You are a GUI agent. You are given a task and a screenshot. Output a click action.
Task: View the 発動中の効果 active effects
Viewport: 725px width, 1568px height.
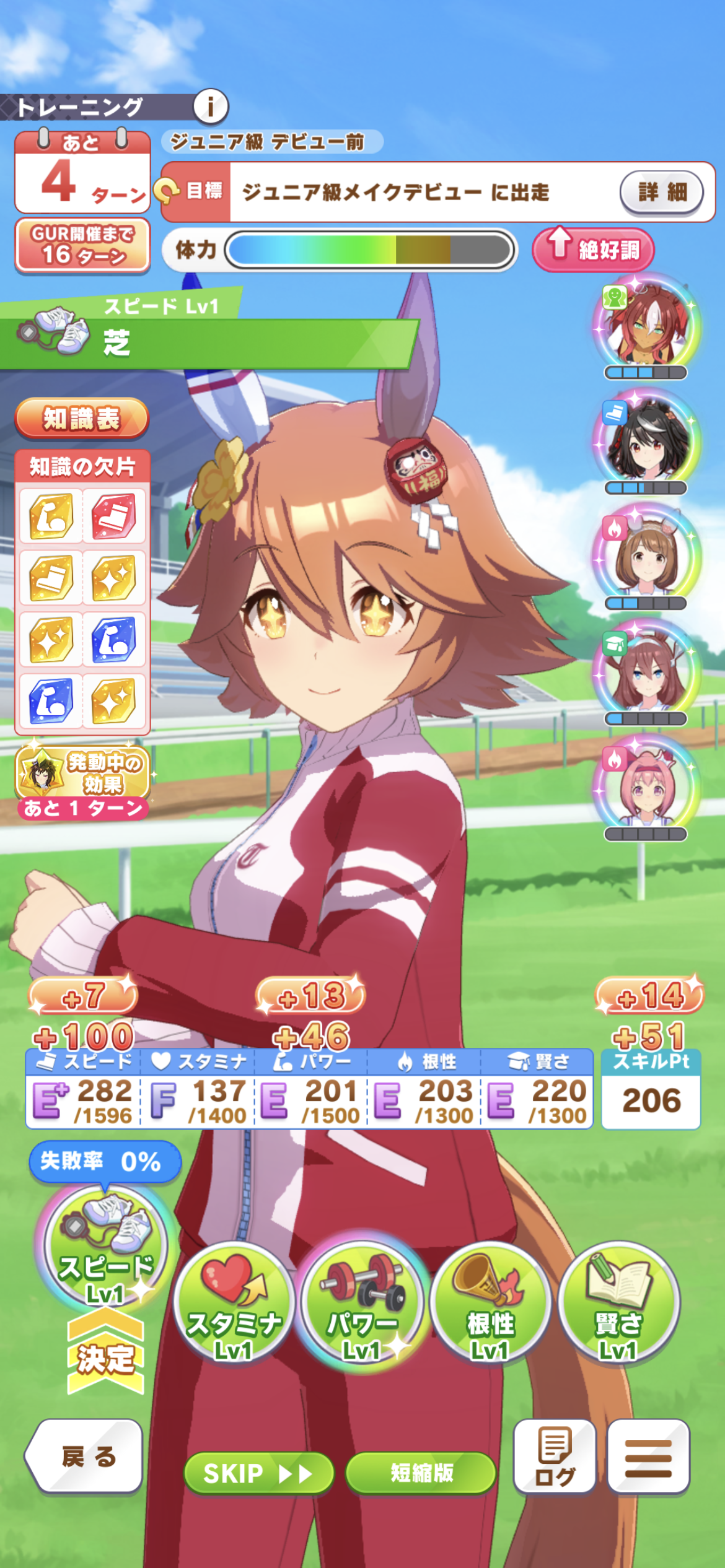click(82, 773)
